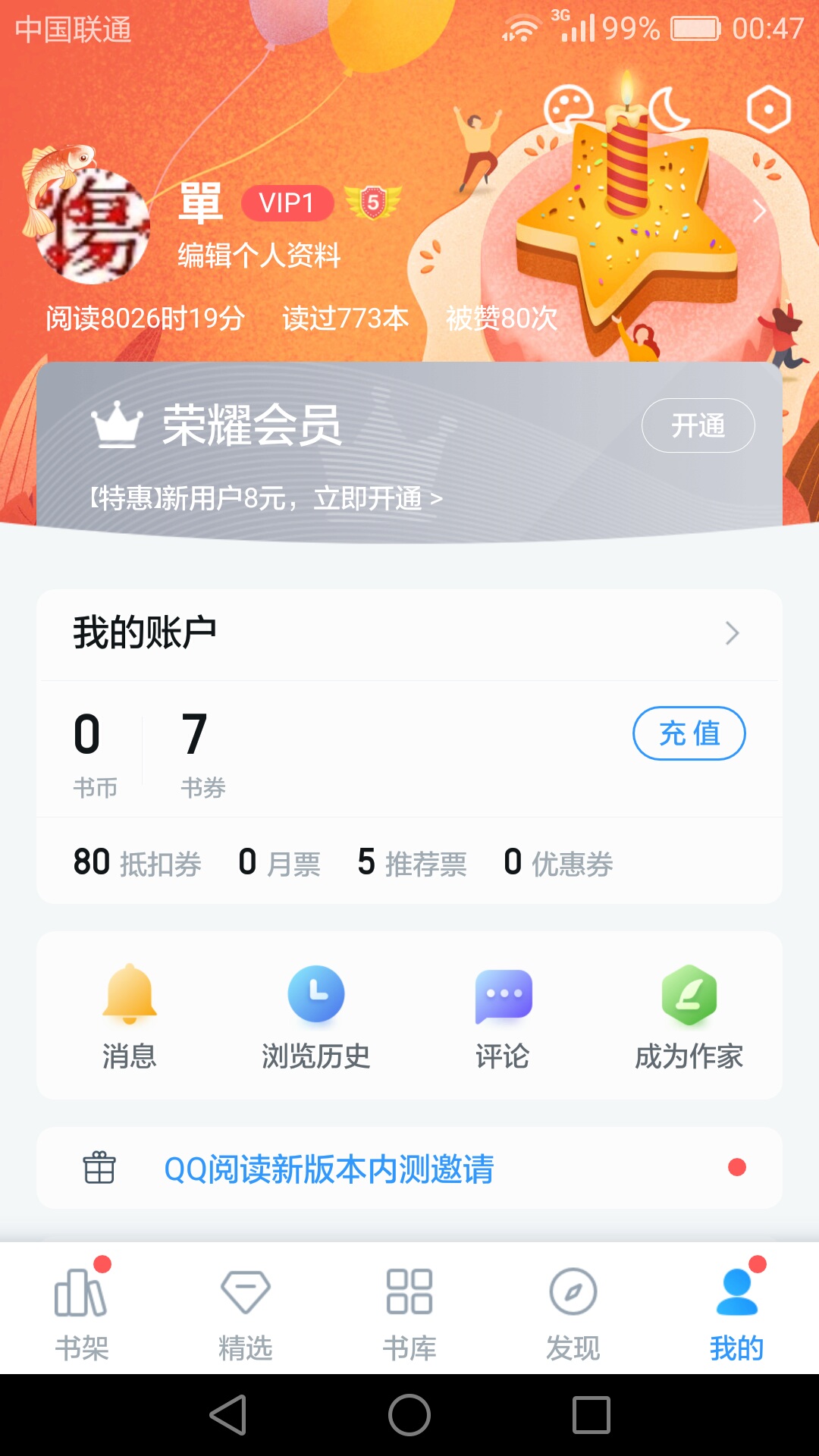Image resolution: width=819 pixels, height=1456 pixels.
Task: Check the 推荐票 recommendation tickets
Action: [x=412, y=862]
